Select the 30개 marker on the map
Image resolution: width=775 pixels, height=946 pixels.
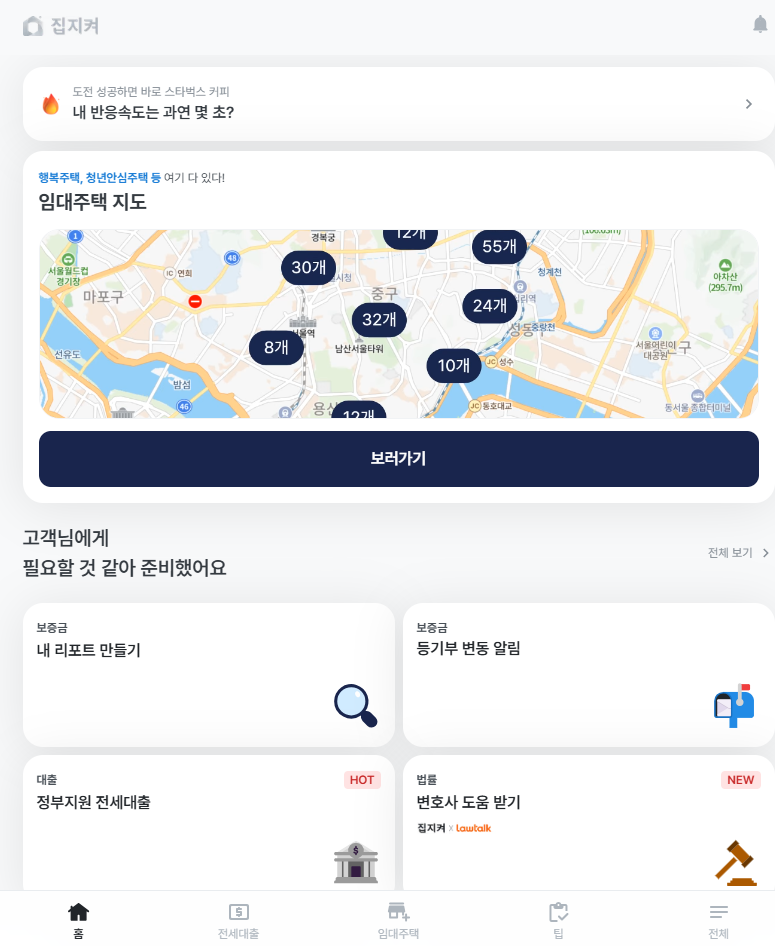[x=308, y=268]
